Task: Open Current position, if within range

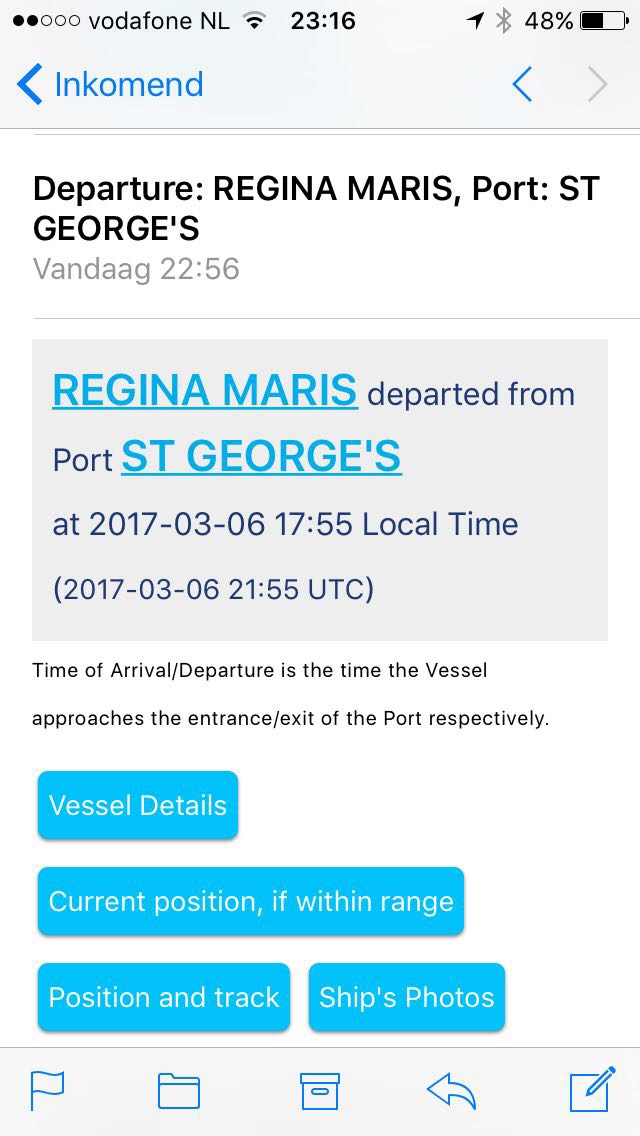Action: [251, 901]
